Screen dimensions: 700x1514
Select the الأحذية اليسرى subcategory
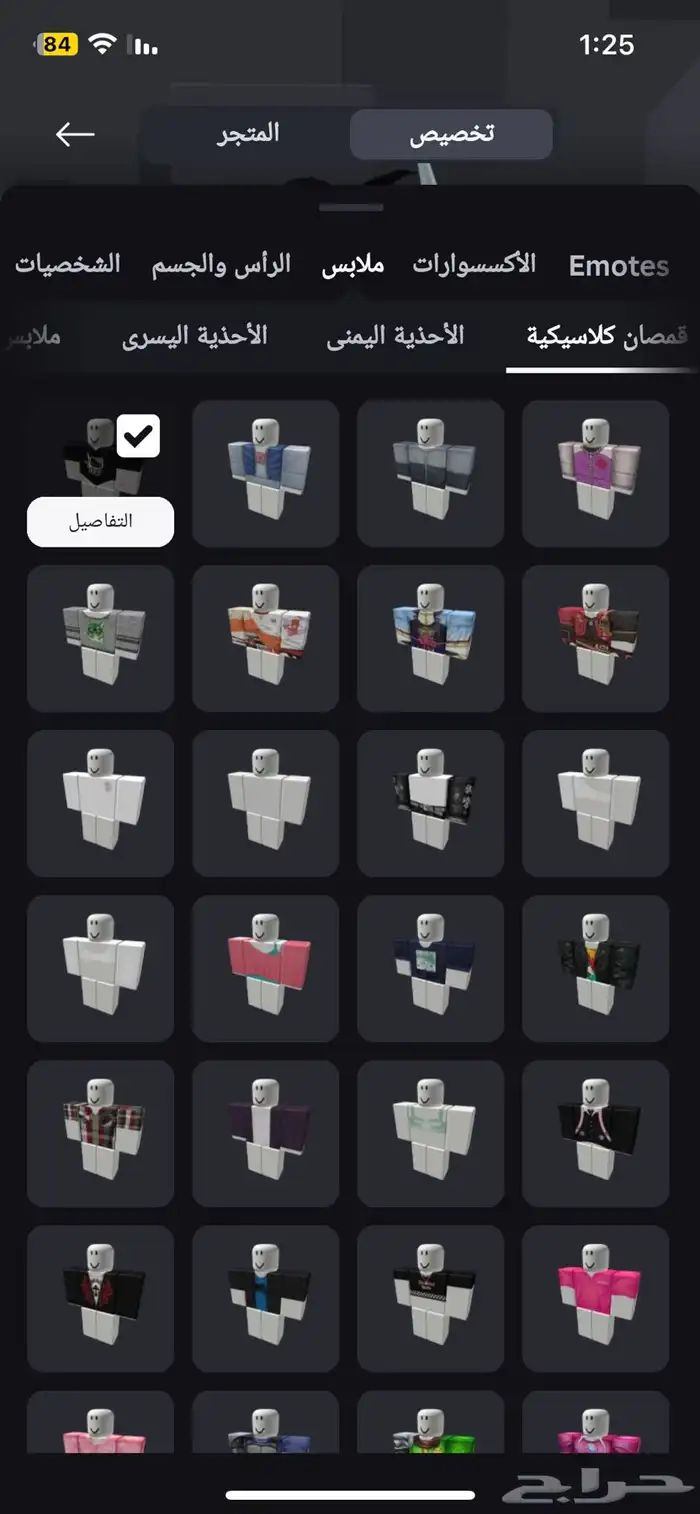(x=194, y=336)
